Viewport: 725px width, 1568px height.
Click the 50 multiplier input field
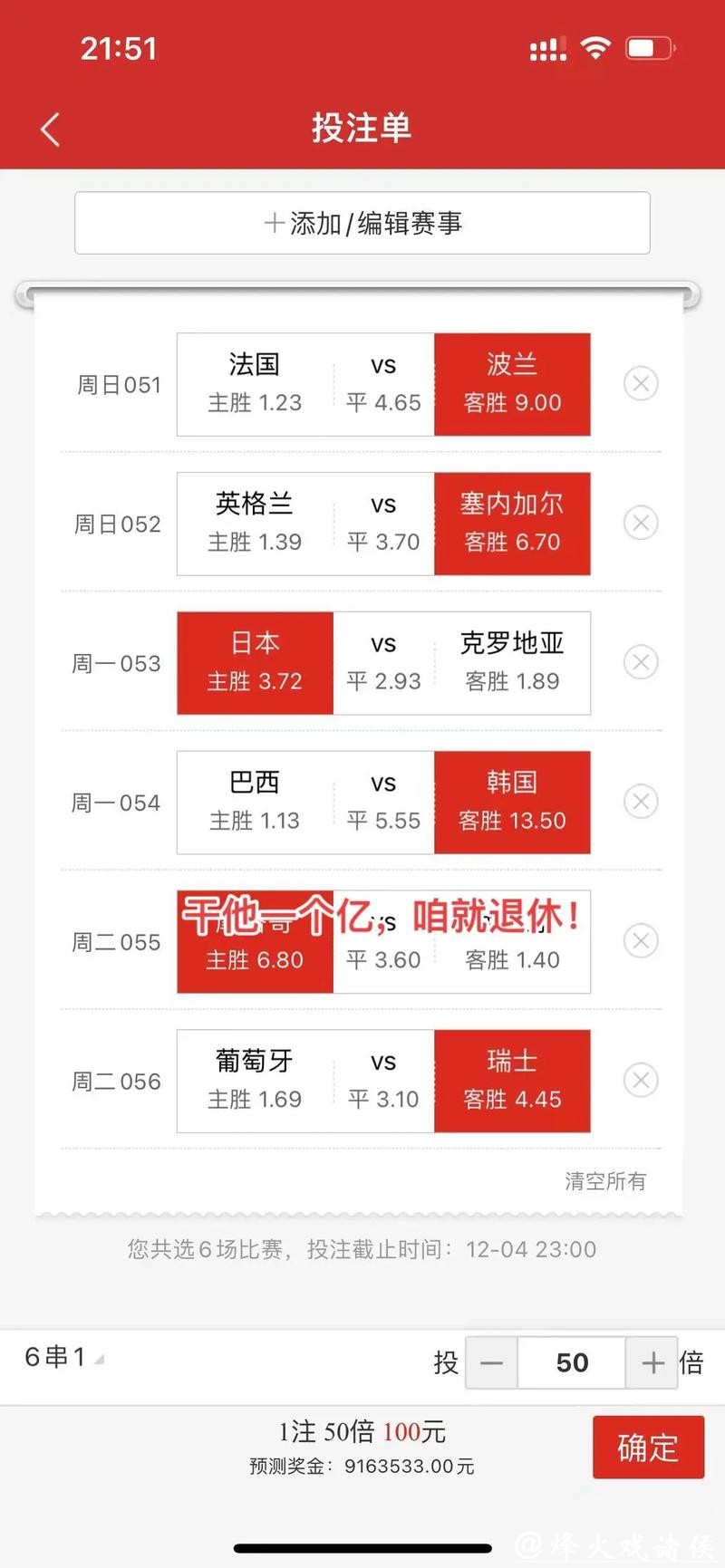pos(570,1362)
